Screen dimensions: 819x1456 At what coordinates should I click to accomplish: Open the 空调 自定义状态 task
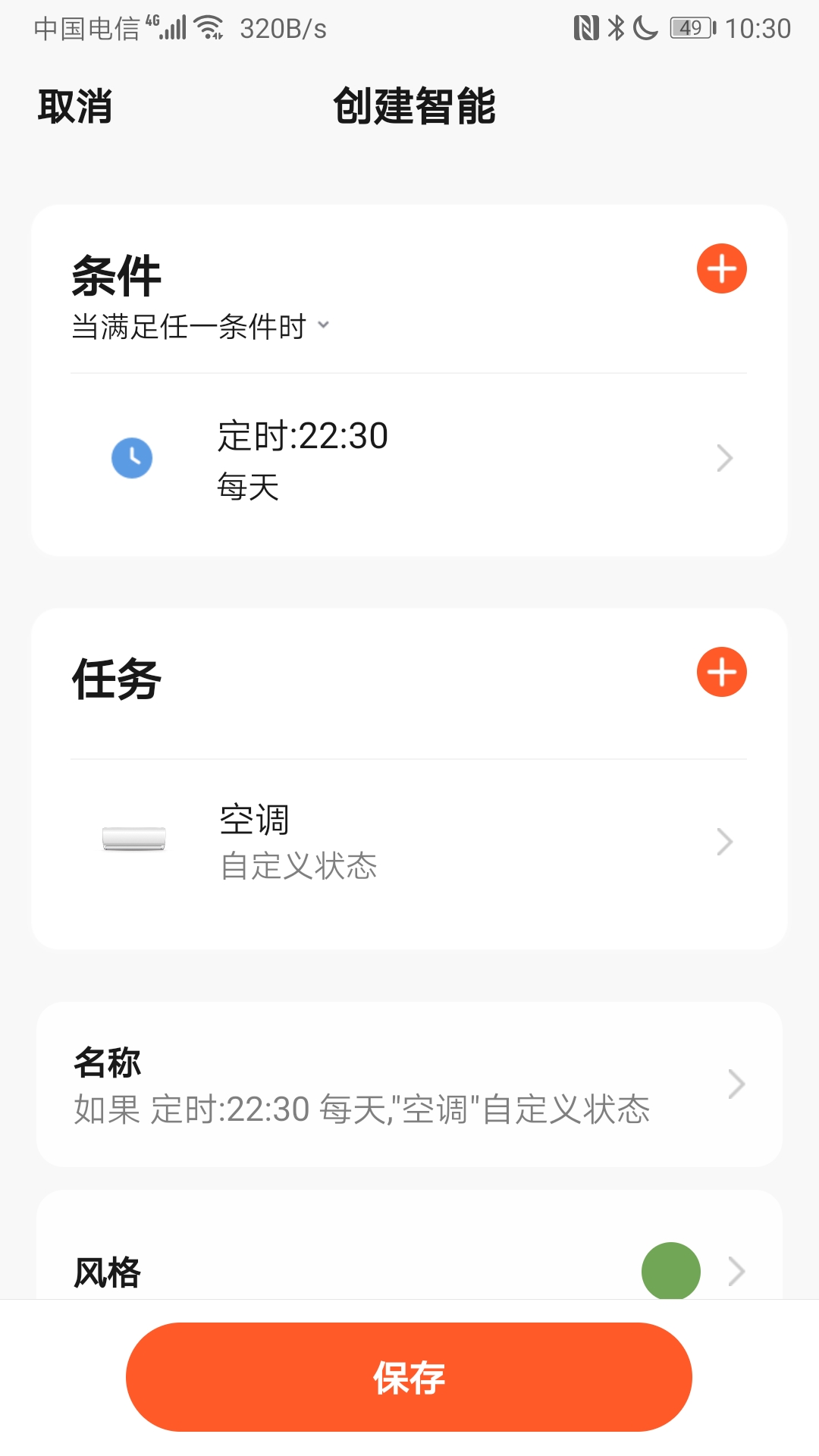coord(409,842)
